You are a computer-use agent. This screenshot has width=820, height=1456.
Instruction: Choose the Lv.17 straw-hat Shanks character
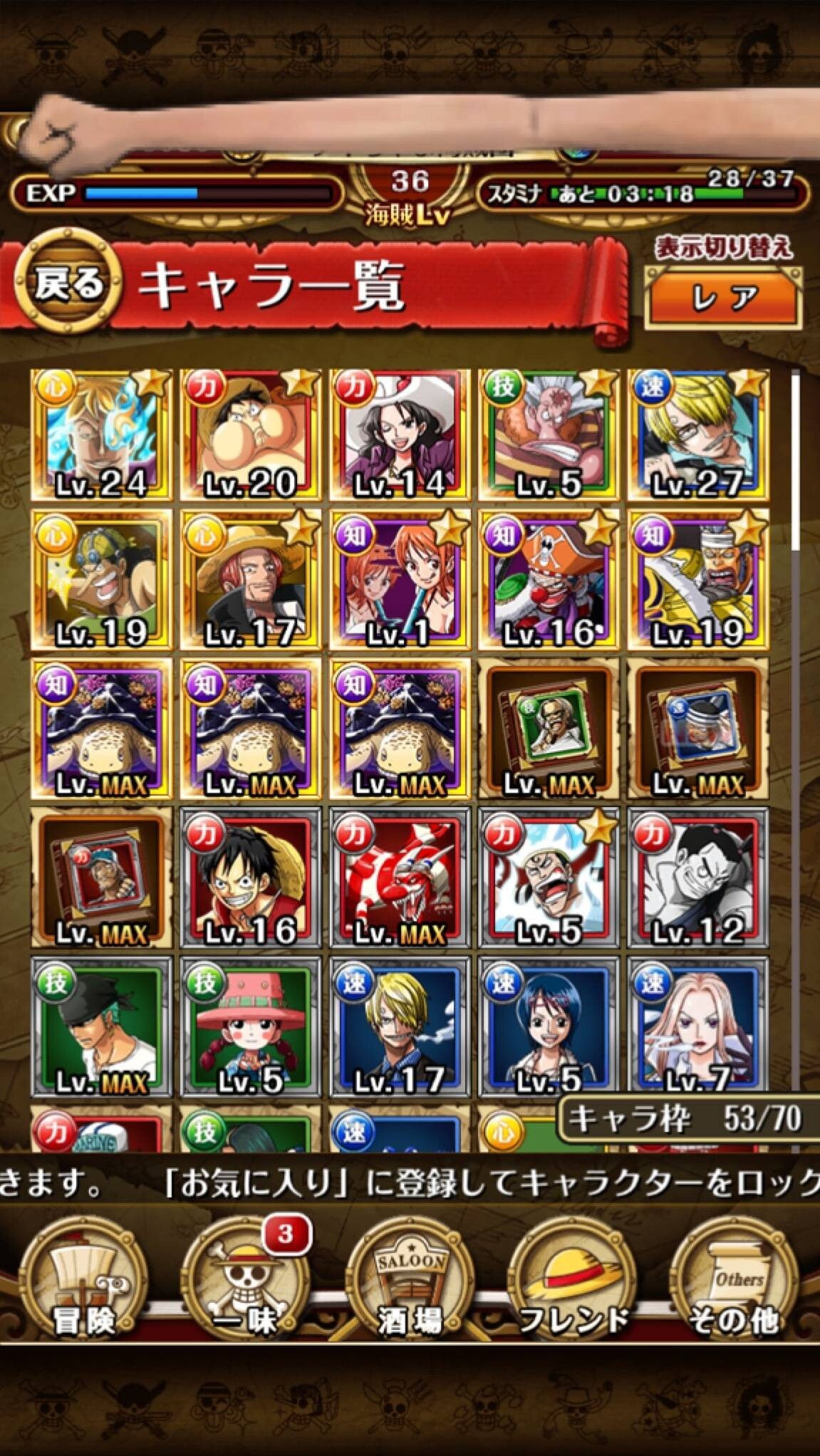point(250,581)
